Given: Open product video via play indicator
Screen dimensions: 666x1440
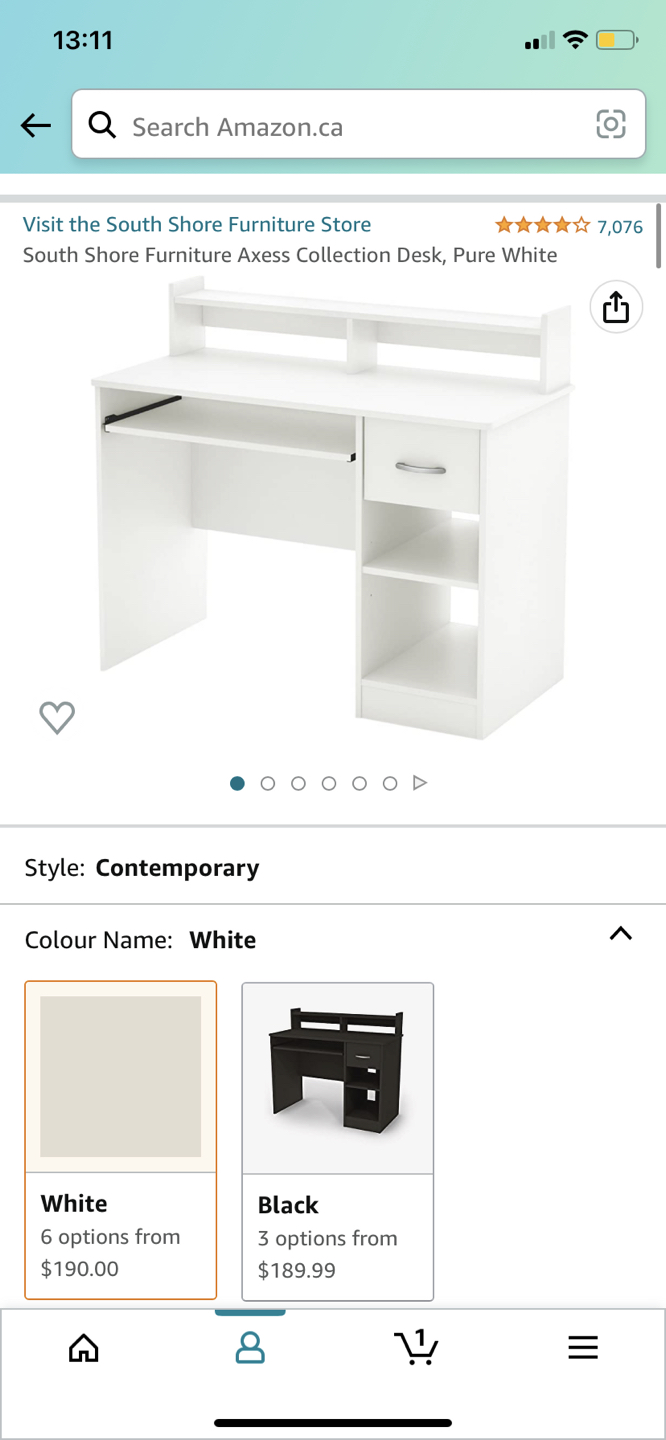Looking at the screenshot, I should pos(420,783).
